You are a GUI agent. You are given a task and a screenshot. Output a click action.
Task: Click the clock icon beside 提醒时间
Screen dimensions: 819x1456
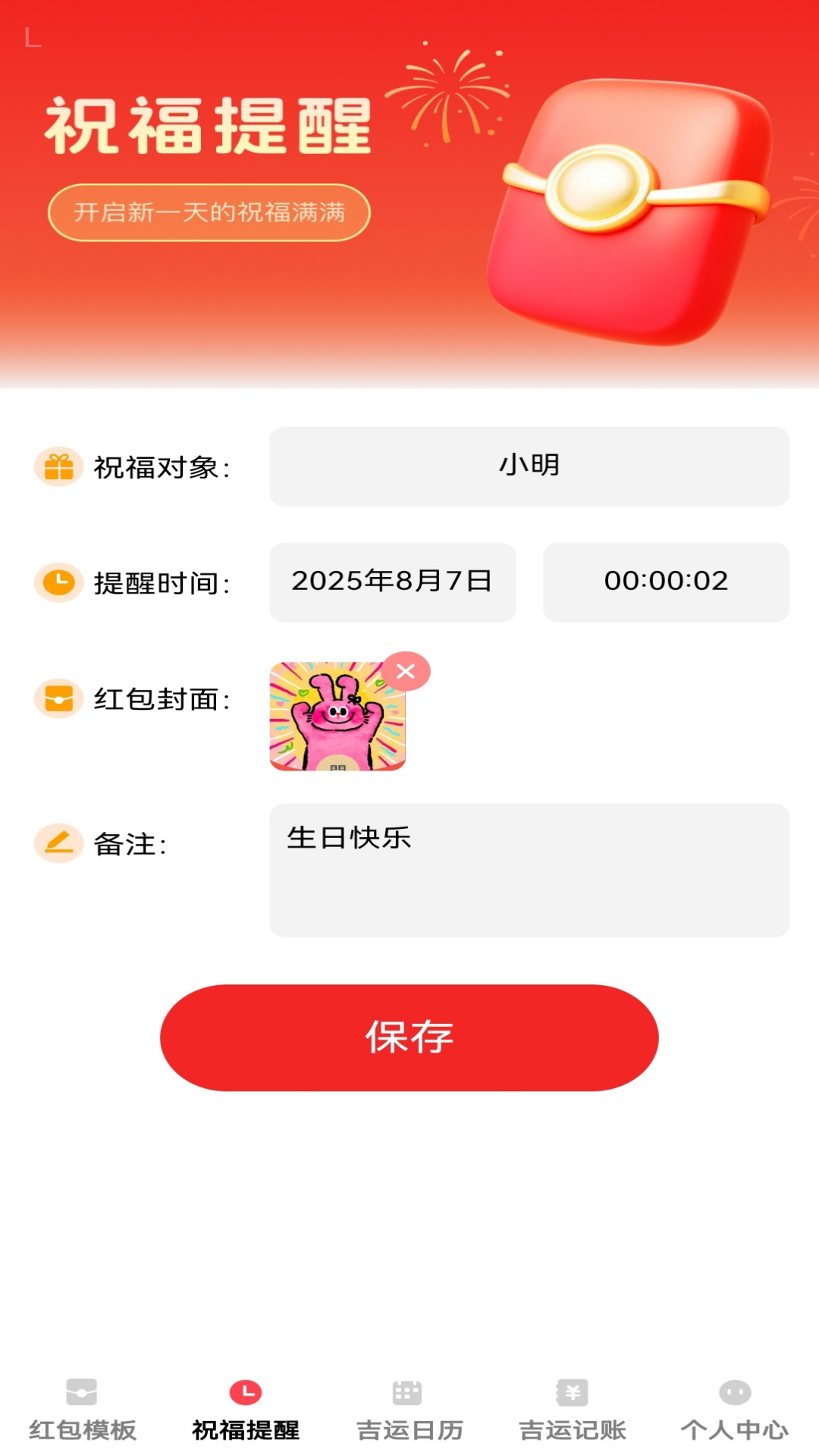click(58, 582)
